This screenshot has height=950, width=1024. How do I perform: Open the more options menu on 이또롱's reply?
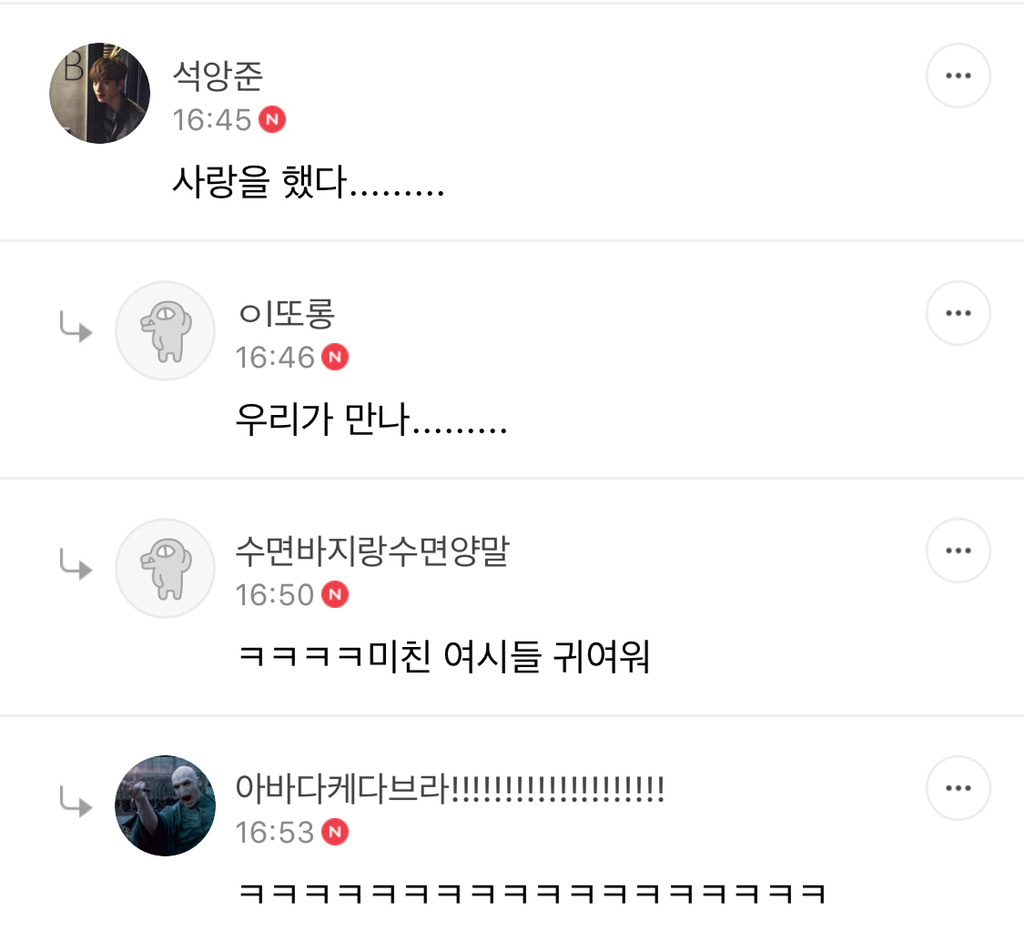pyautogui.click(x=958, y=313)
